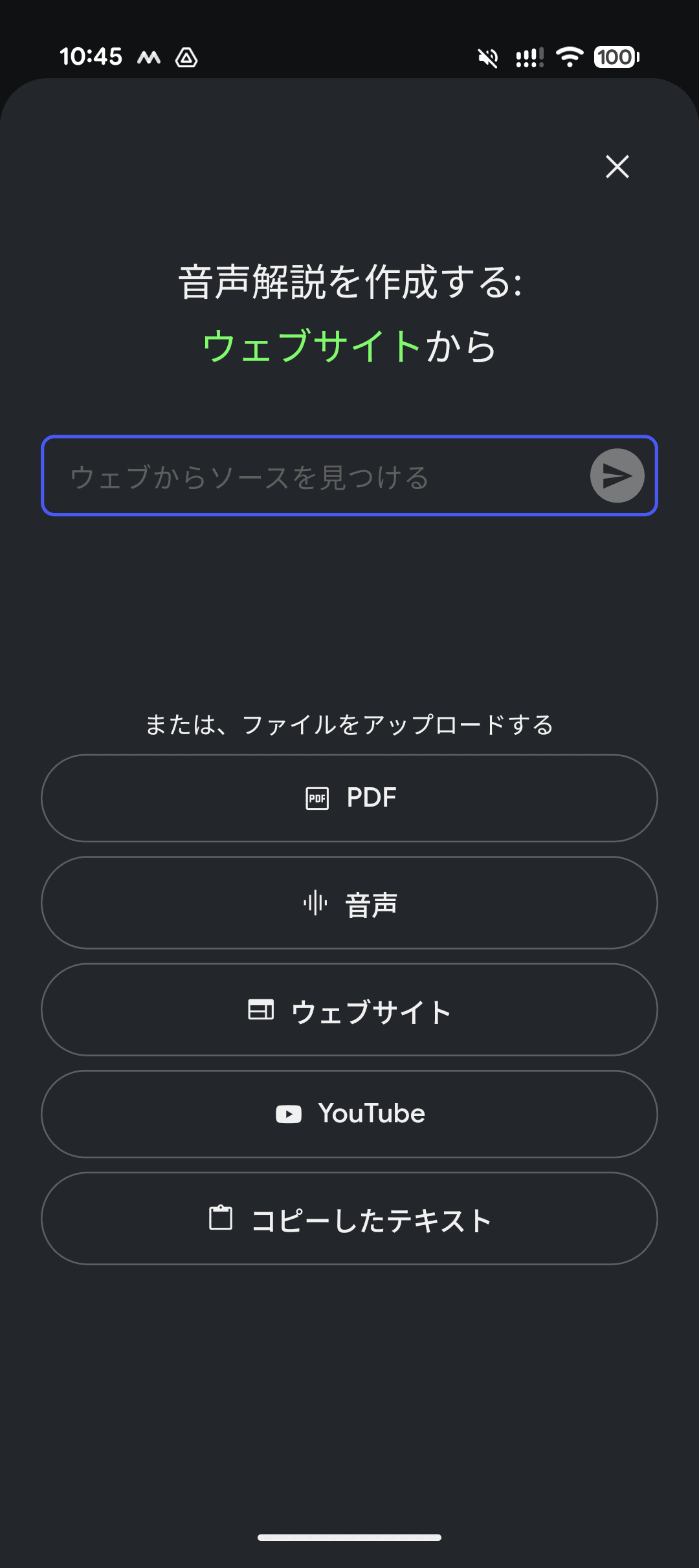Screen dimensions: 699x1568
Task: Select the PDF upload option
Action: click(349, 798)
